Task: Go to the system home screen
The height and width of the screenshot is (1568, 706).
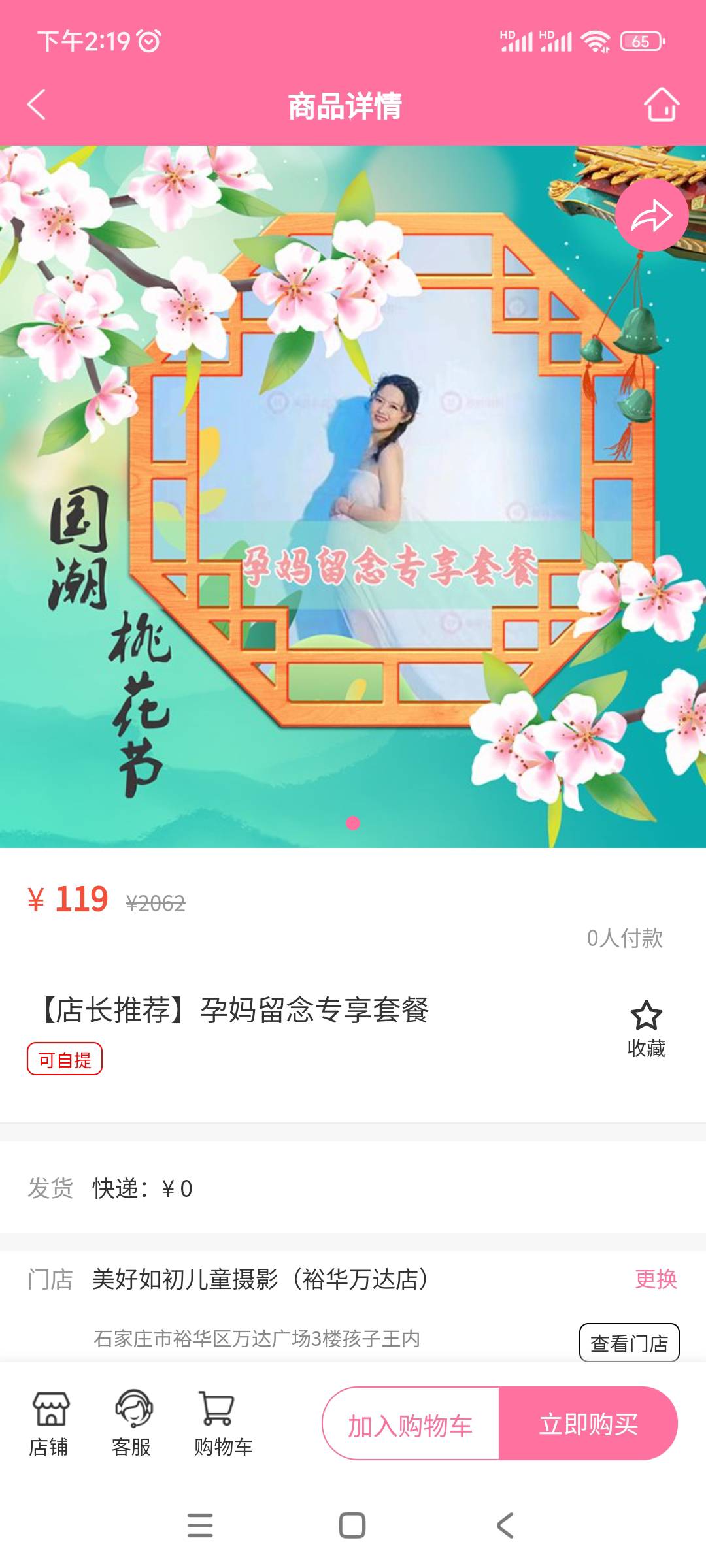Action: (x=352, y=1526)
